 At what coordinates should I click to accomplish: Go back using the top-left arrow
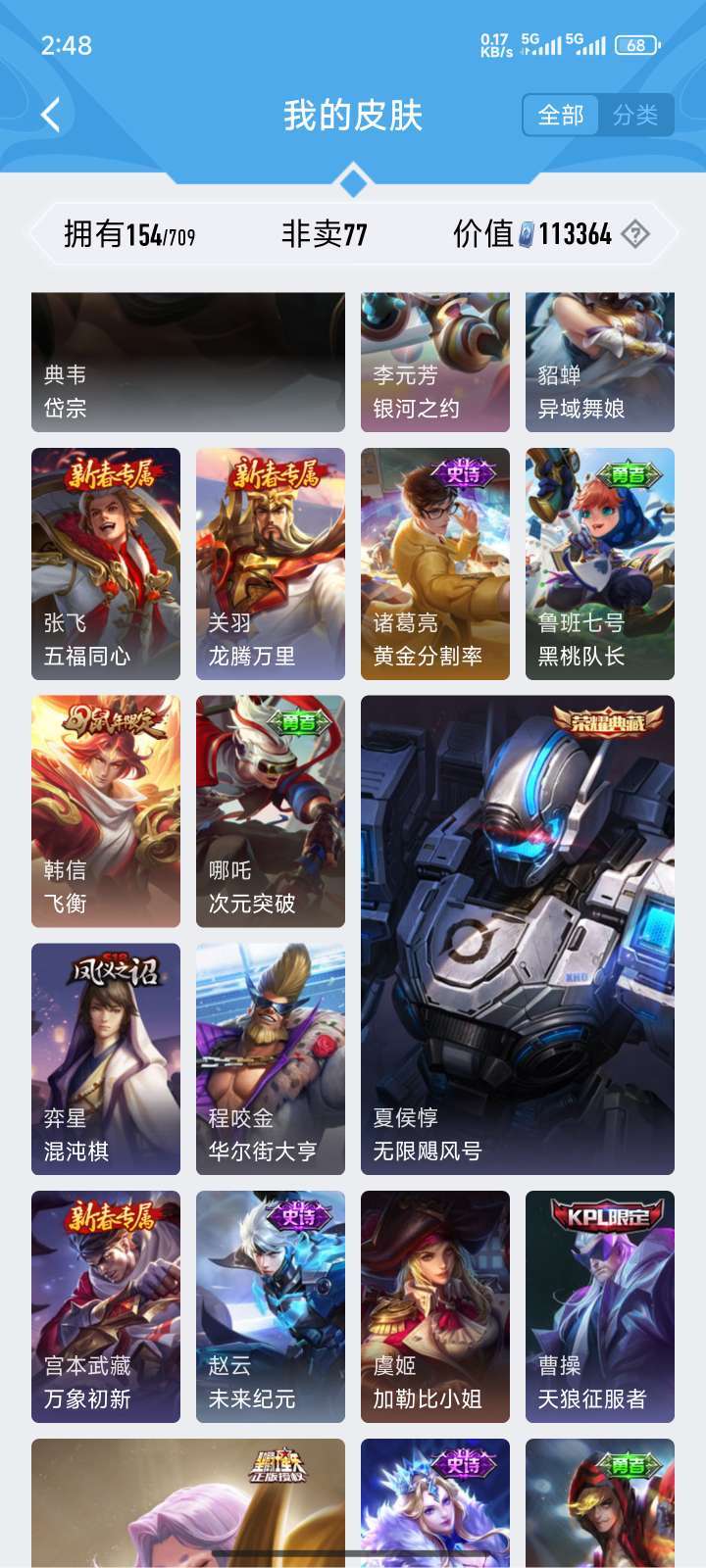51,115
